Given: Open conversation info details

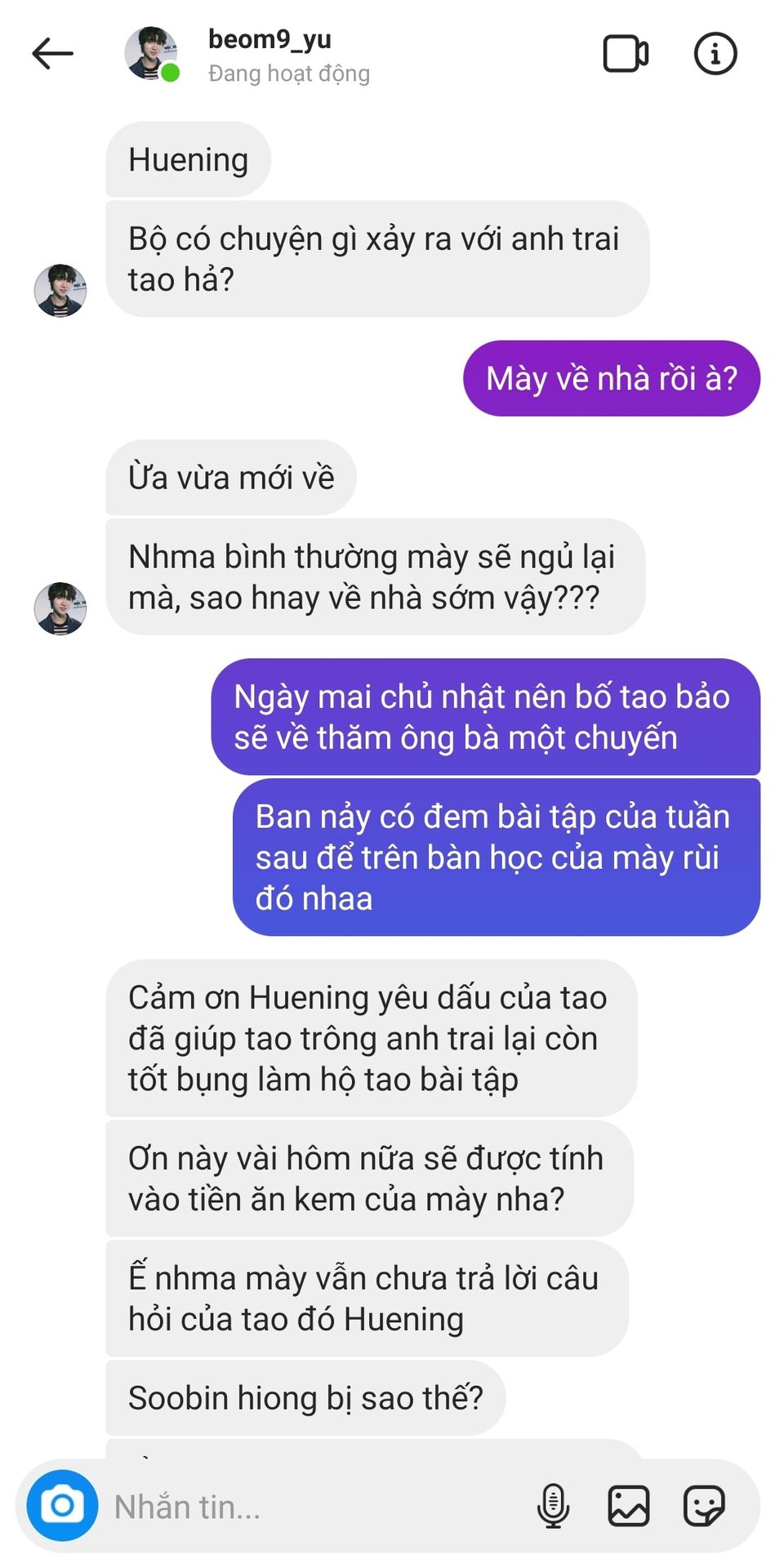Looking at the screenshot, I should pos(715,55).
